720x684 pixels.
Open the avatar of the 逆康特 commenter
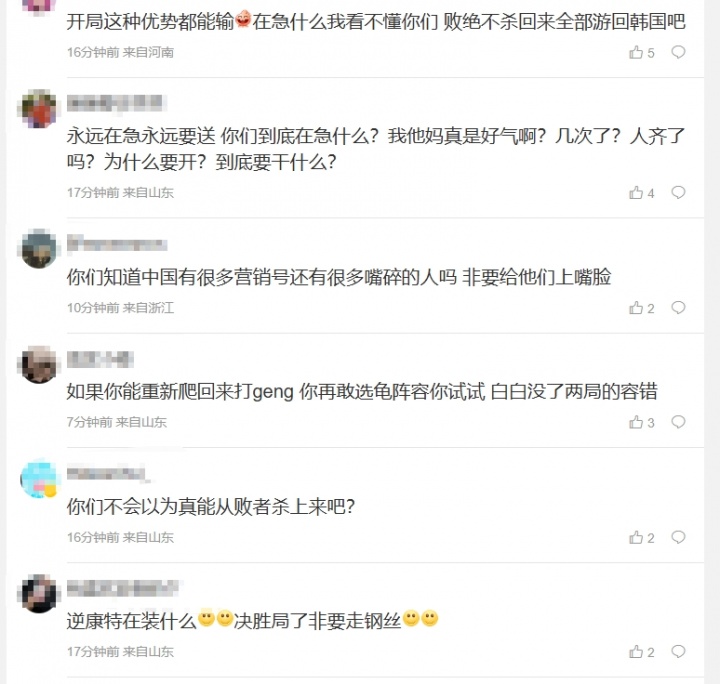click(x=39, y=593)
